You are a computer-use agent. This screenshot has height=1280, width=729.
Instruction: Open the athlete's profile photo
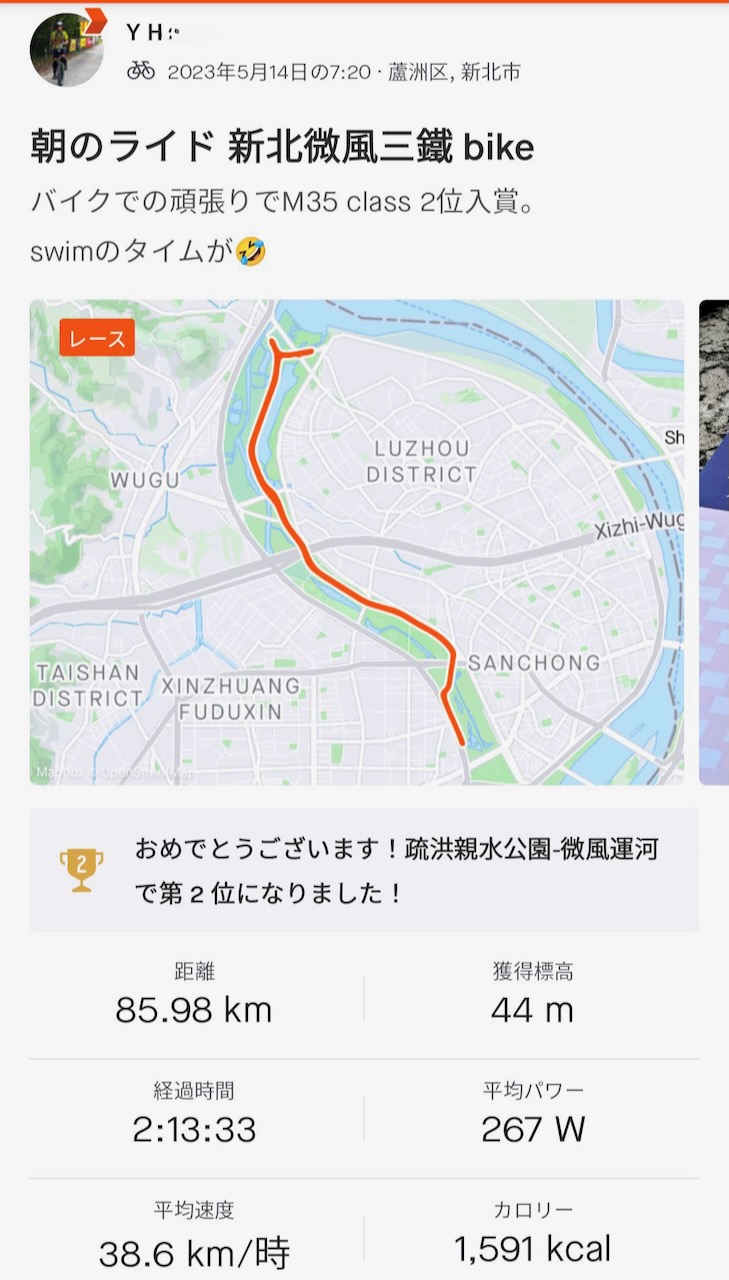pos(66,50)
